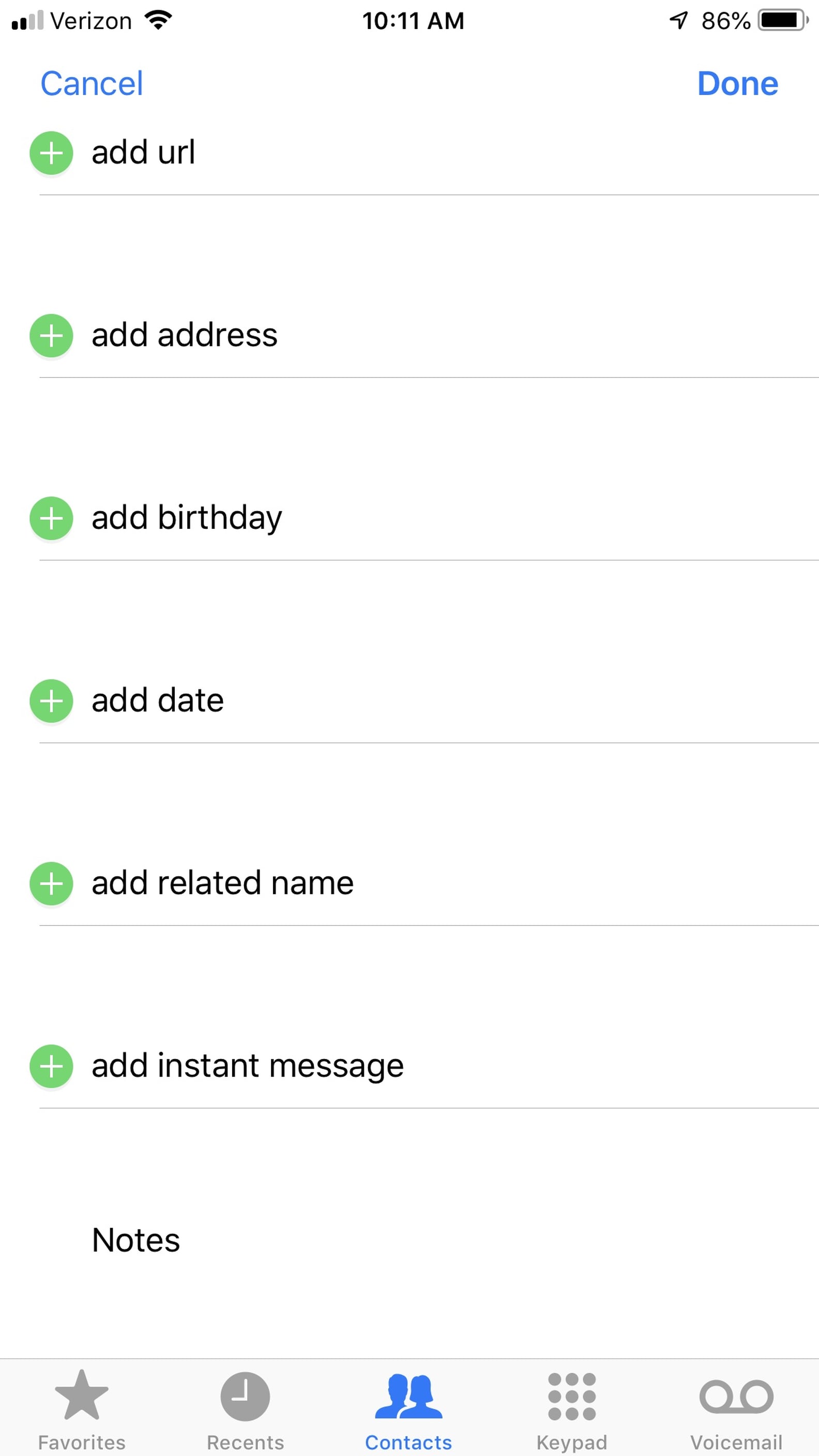Select the Contacts people icon
Image resolution: width=819 pixels, height=1456 pixels.
click(408, 1396)
